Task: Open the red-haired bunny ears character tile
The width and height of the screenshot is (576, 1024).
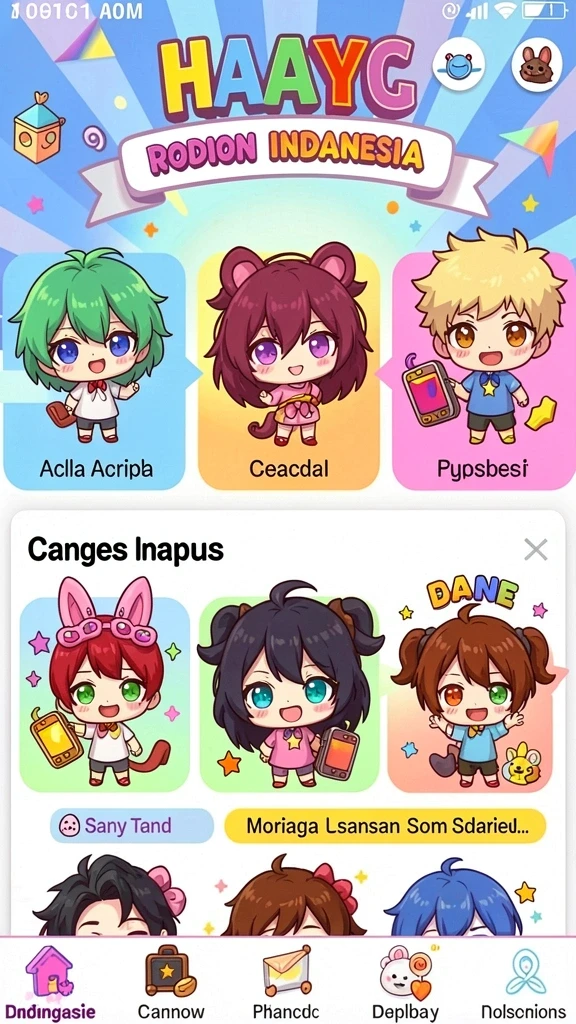Action: [x=104, y=694]
